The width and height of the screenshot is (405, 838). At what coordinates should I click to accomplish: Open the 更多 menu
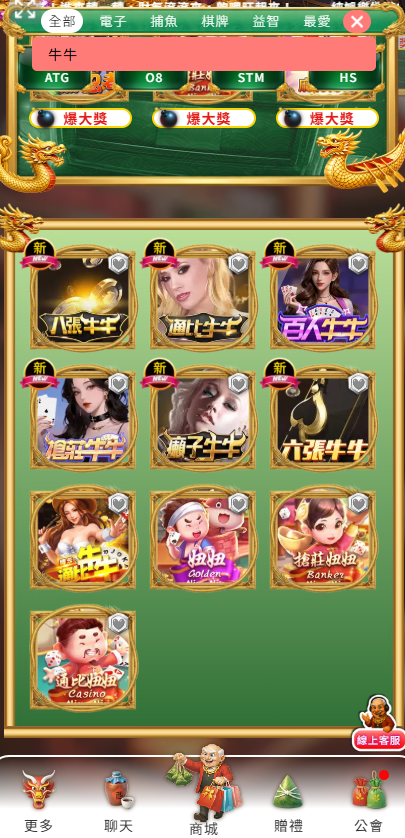pos(38,802)
